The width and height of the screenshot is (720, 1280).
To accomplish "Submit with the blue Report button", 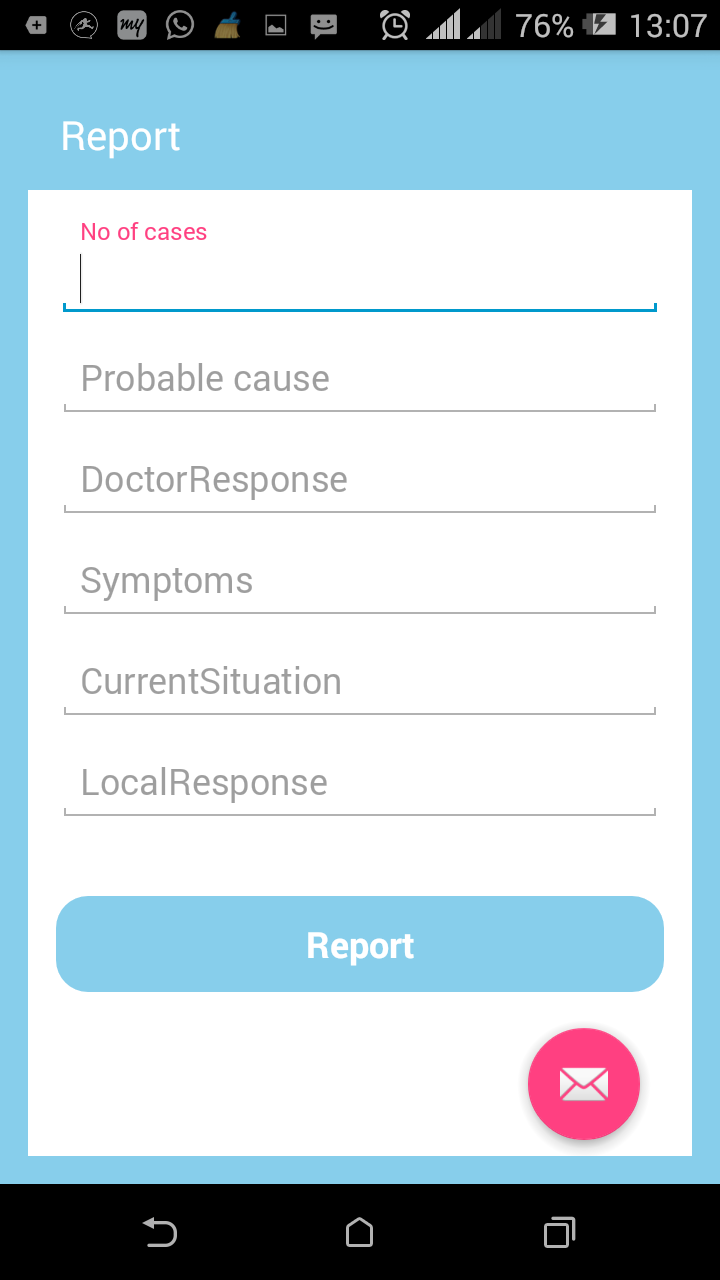I will [x=360, y=944].
